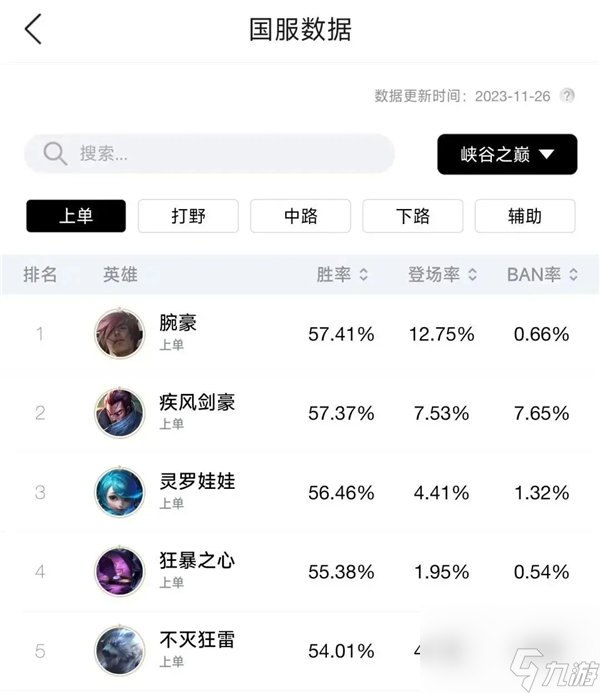Viewport: 600px width, 693px height.
Task: Open hero 腕豪 details
Action: click(178, 333)
